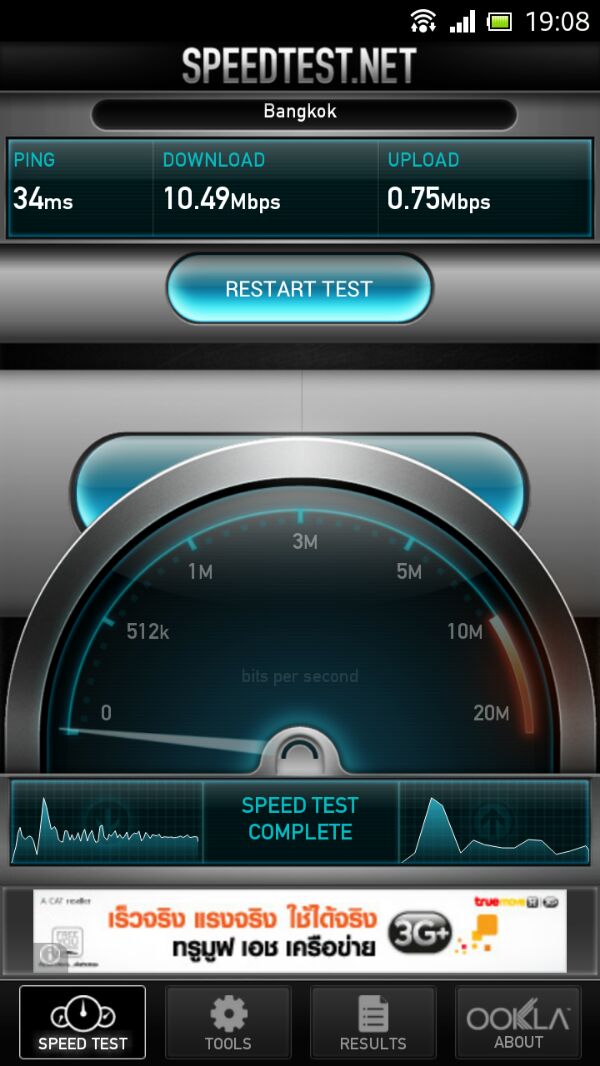Restart the speed test
The height and width of the screenshot is (1066, 600).
299,289
